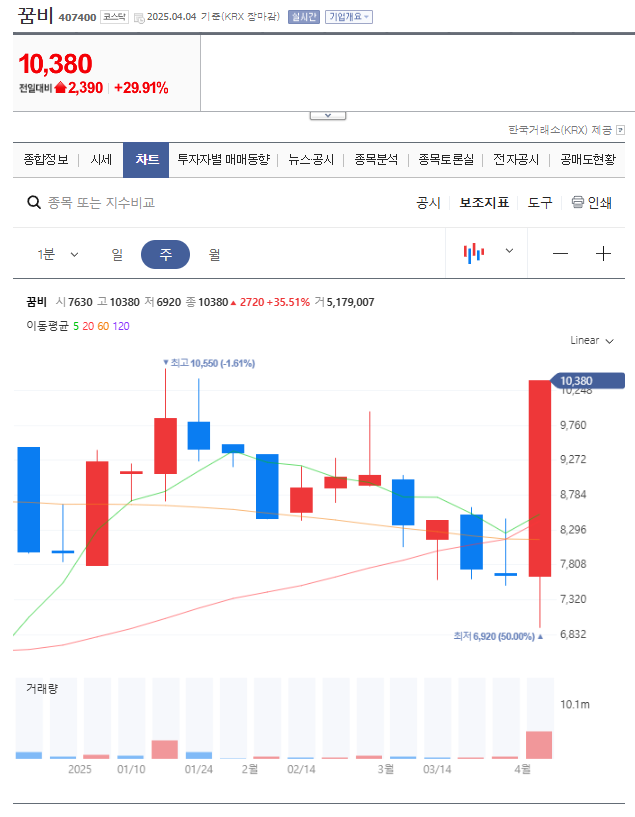Open the 도구 drawing tools
Viewport: 635px width, 817px height.
pos(540,203)
